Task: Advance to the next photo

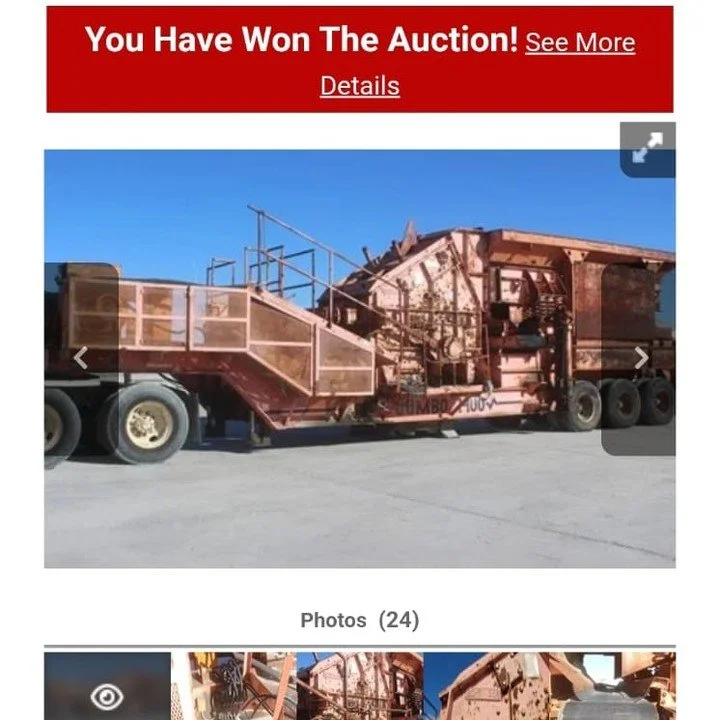Action: (639, 359)
